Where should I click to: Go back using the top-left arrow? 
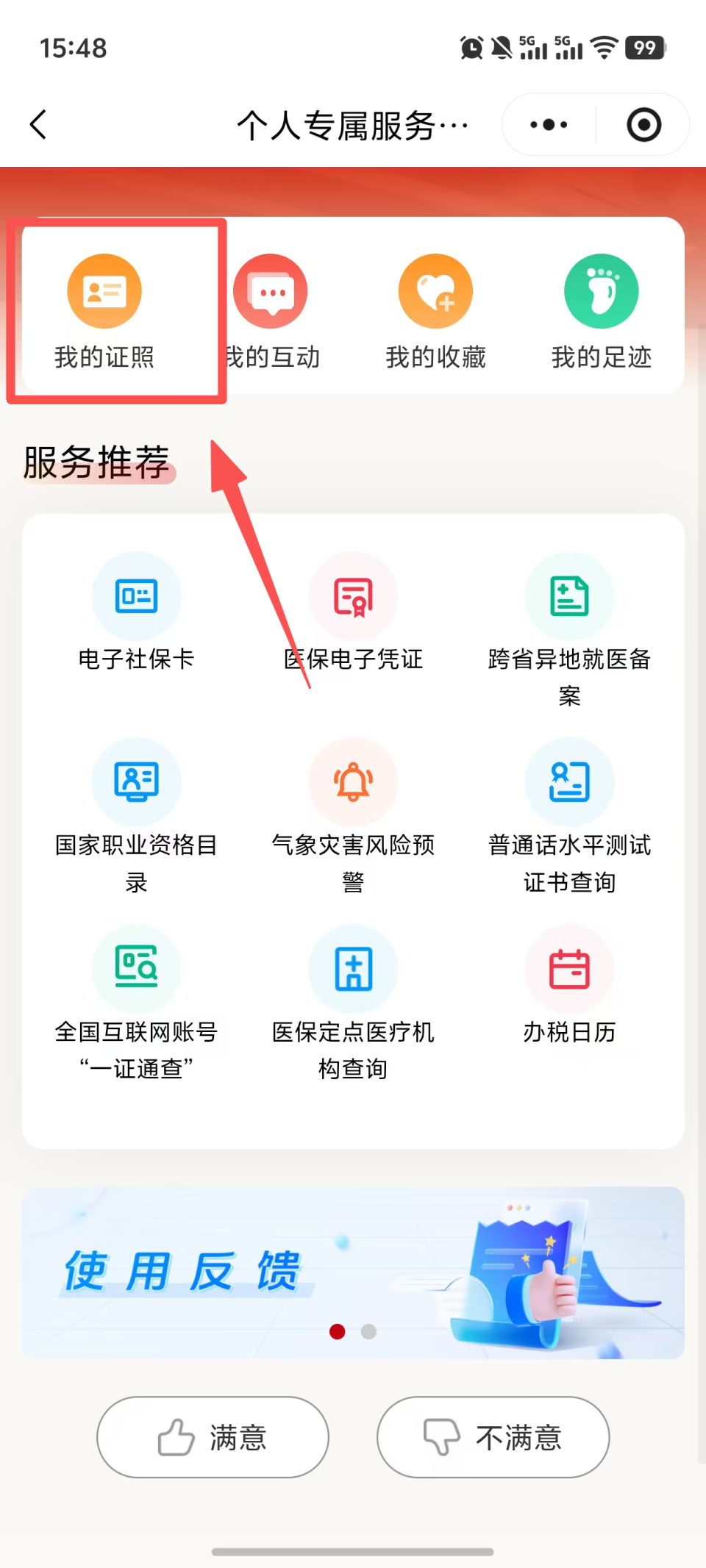(x=38, y=124)
